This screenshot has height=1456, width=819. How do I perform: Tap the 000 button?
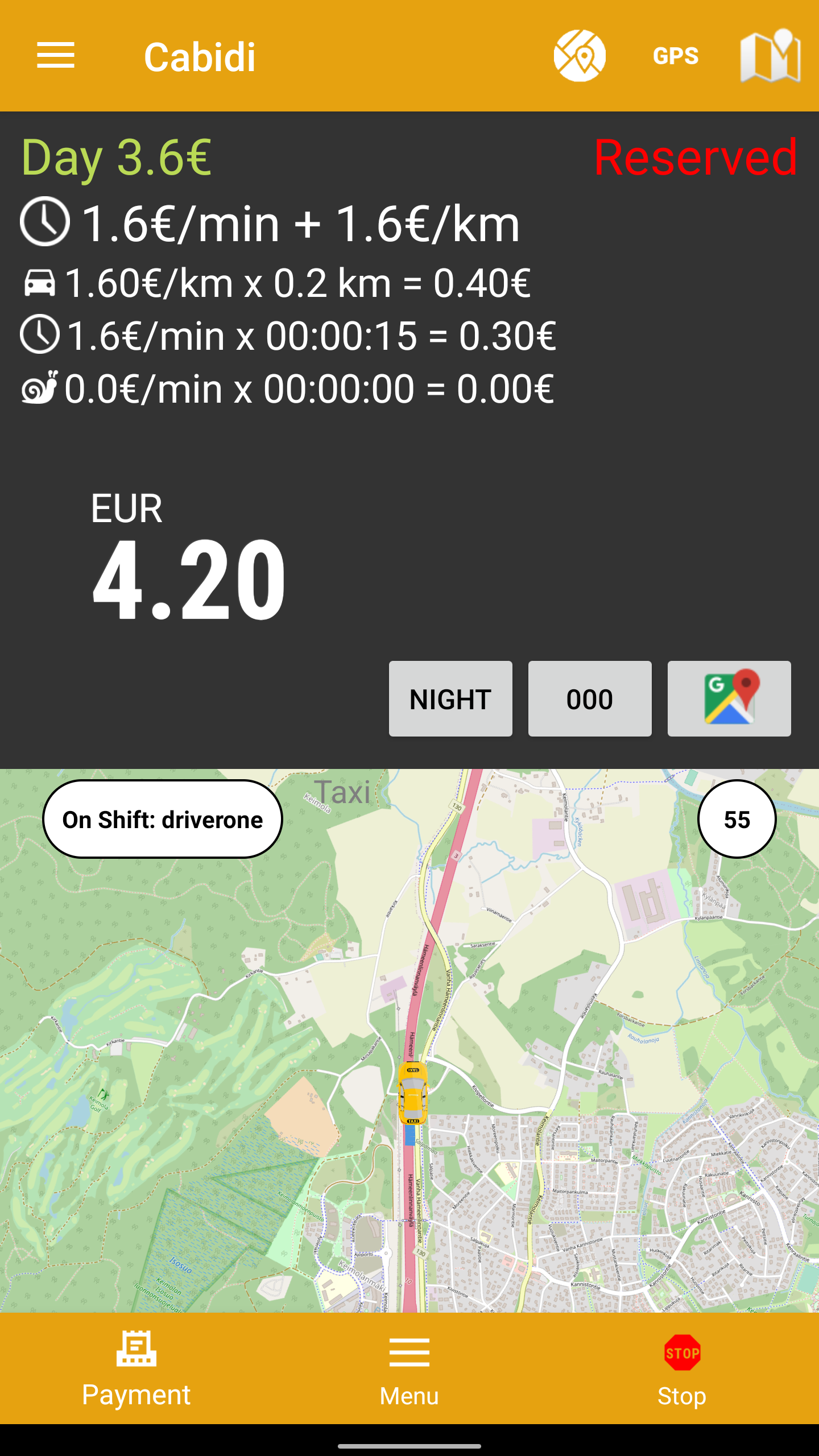[x=590, y=698]
